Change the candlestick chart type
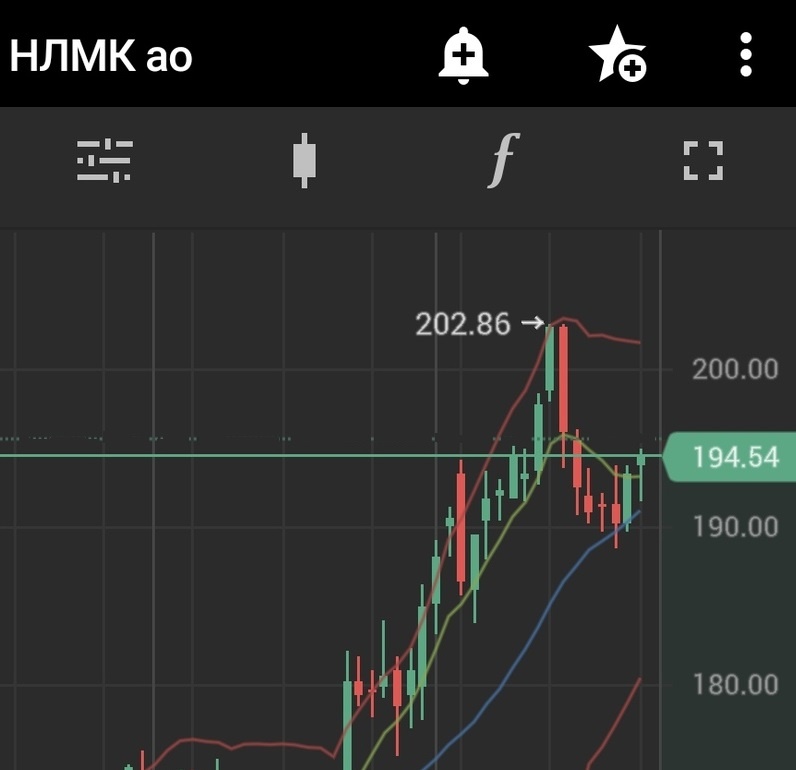The height and width of the screenshot is (770, 796). (x=304, y=160)
